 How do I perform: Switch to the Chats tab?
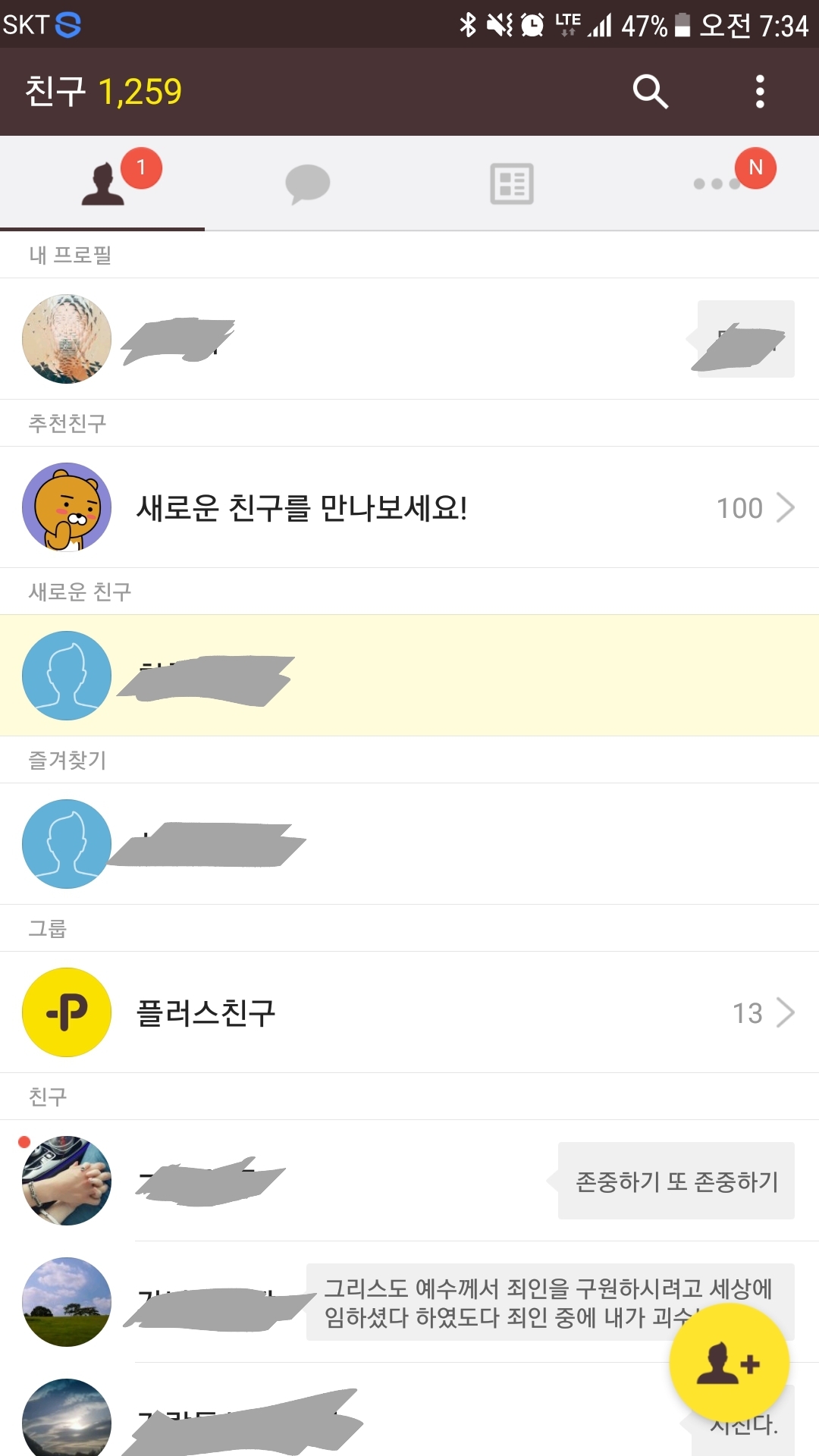(307, 184)
